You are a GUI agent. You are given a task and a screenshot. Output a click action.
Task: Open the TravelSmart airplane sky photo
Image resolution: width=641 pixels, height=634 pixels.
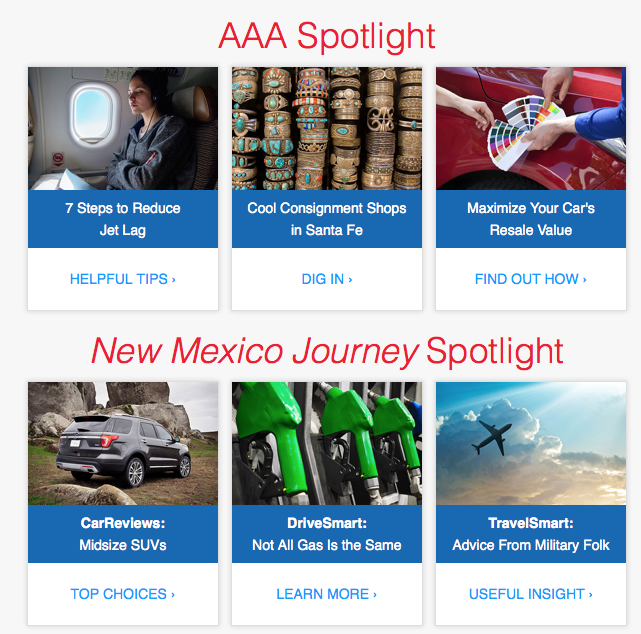point(530,443)
